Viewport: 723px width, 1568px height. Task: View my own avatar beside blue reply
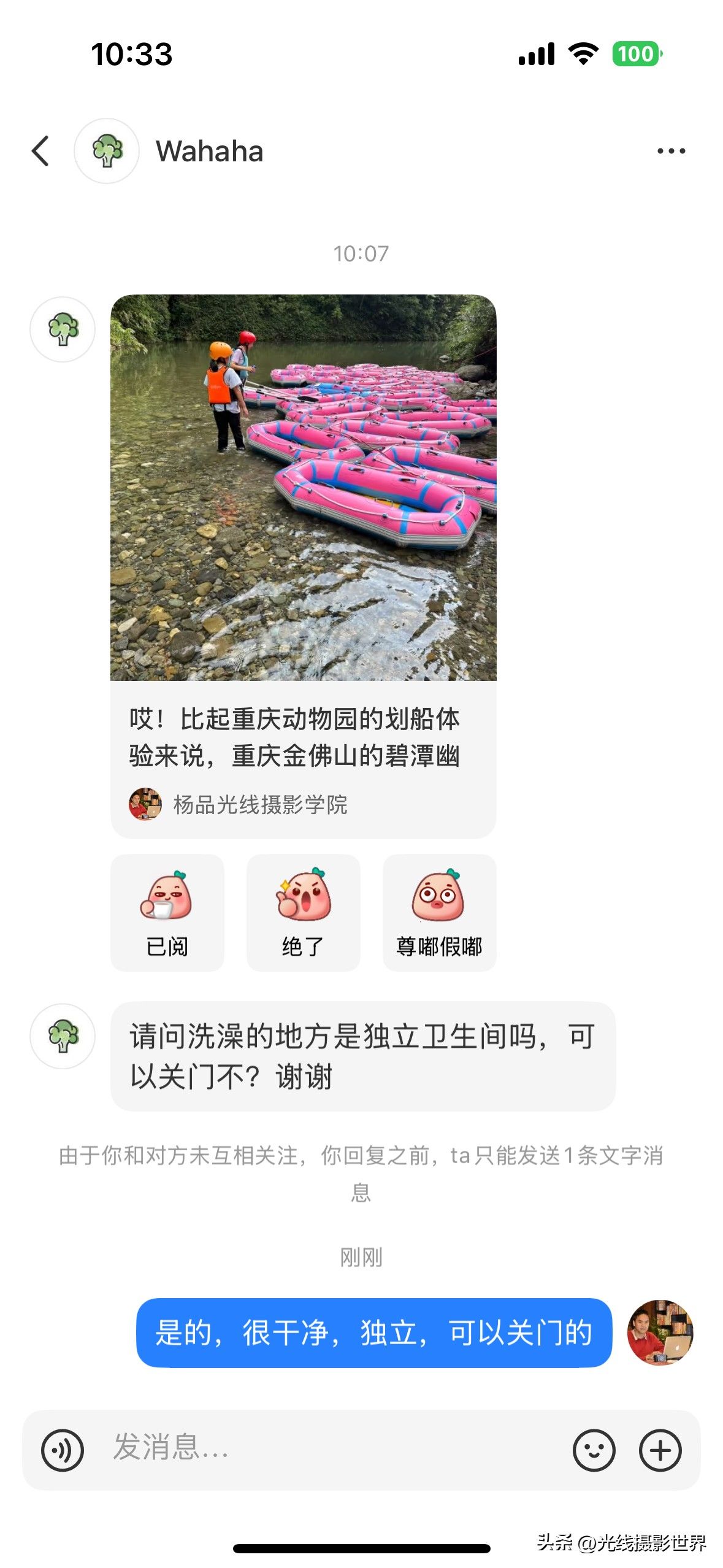pyautogui.click(x=660, y=1332)
